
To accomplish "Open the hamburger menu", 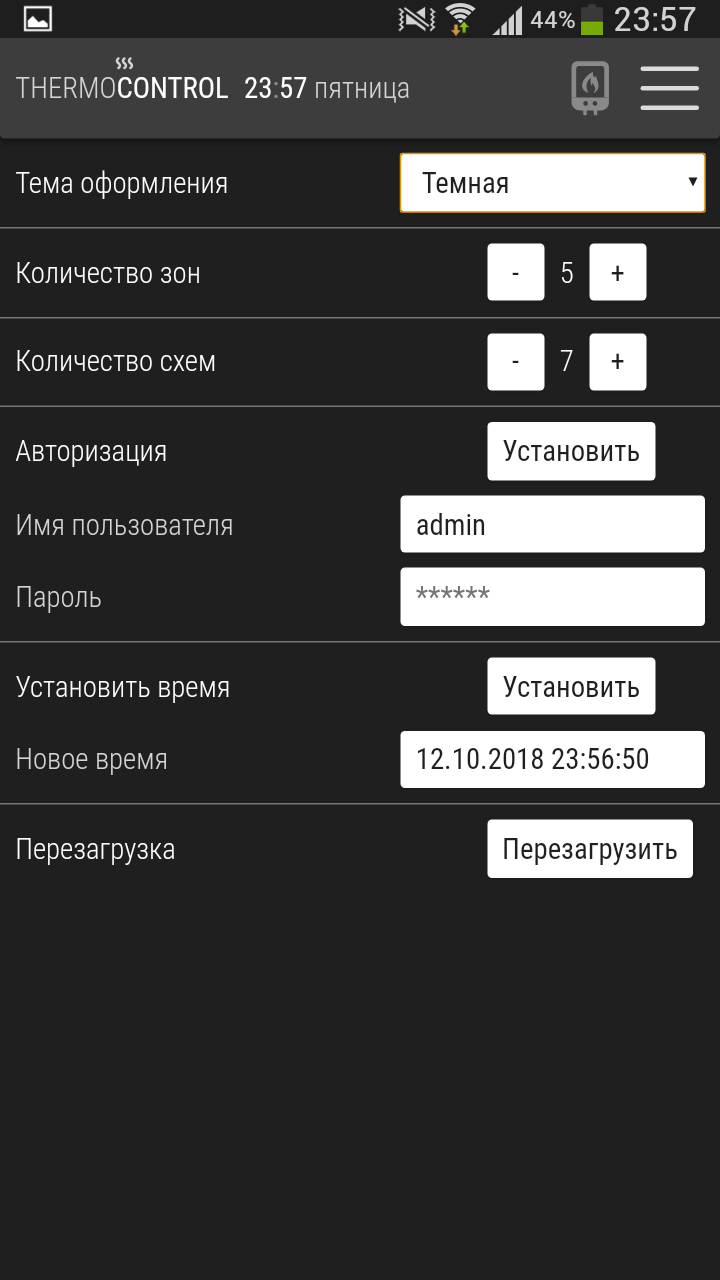I will [x=669, y=88].
